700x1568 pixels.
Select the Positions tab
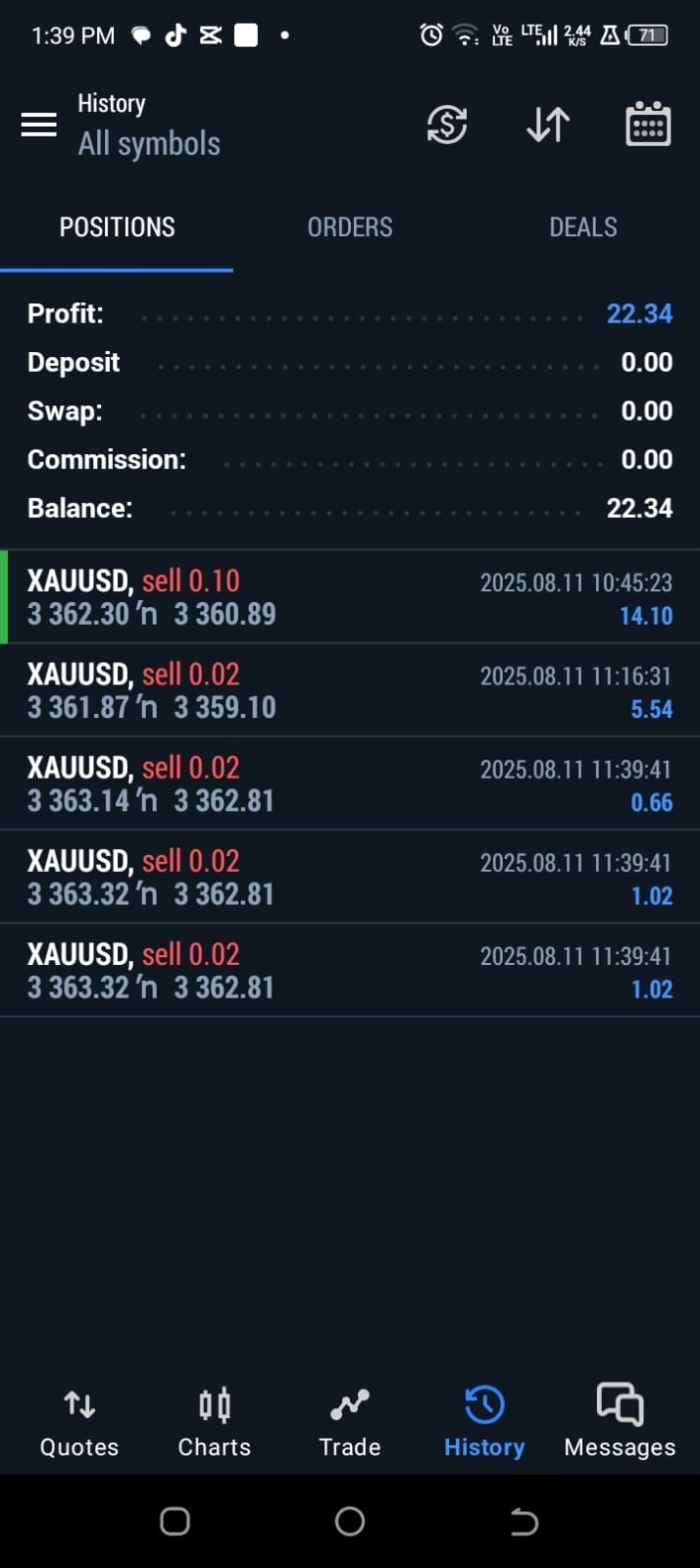[x=117, y=228]
